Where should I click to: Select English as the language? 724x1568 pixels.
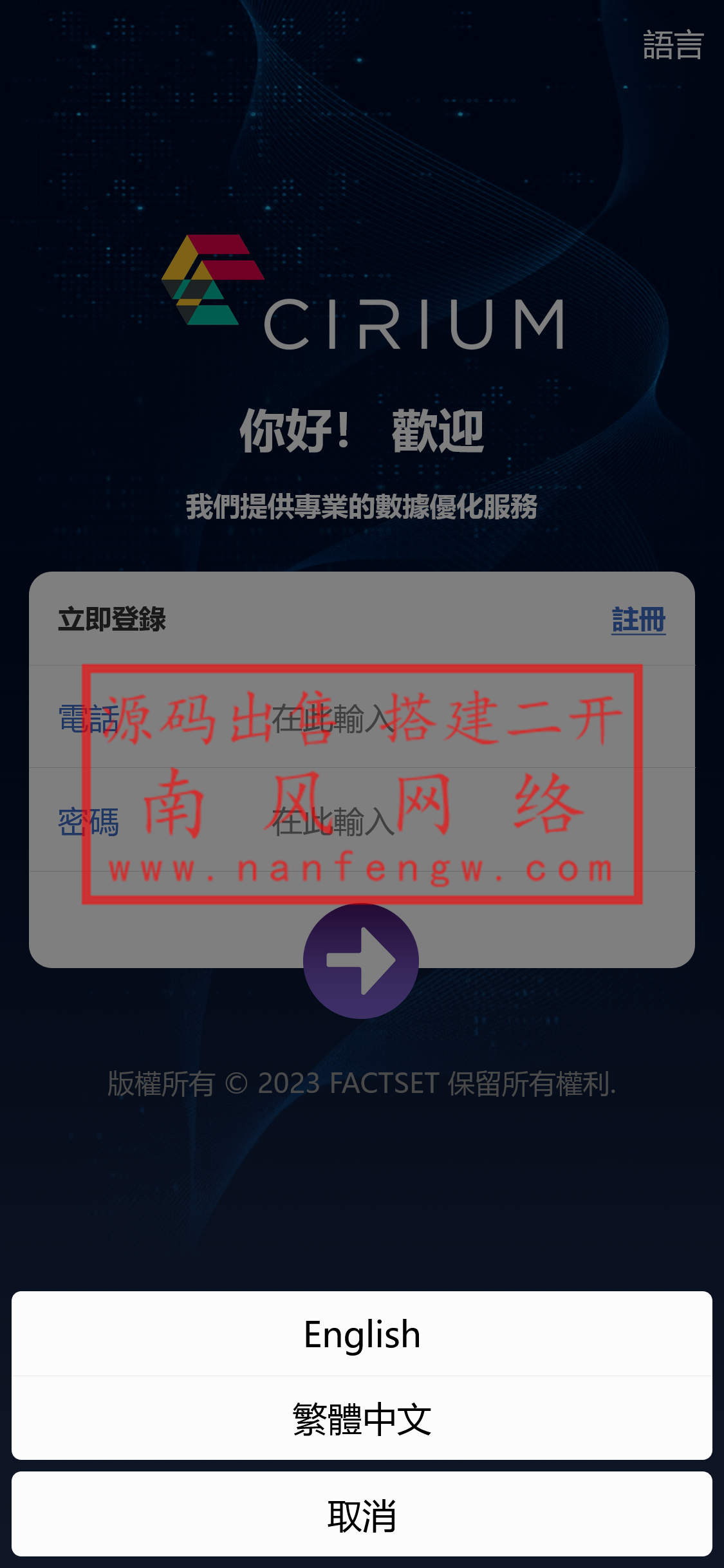point(362,1334)
